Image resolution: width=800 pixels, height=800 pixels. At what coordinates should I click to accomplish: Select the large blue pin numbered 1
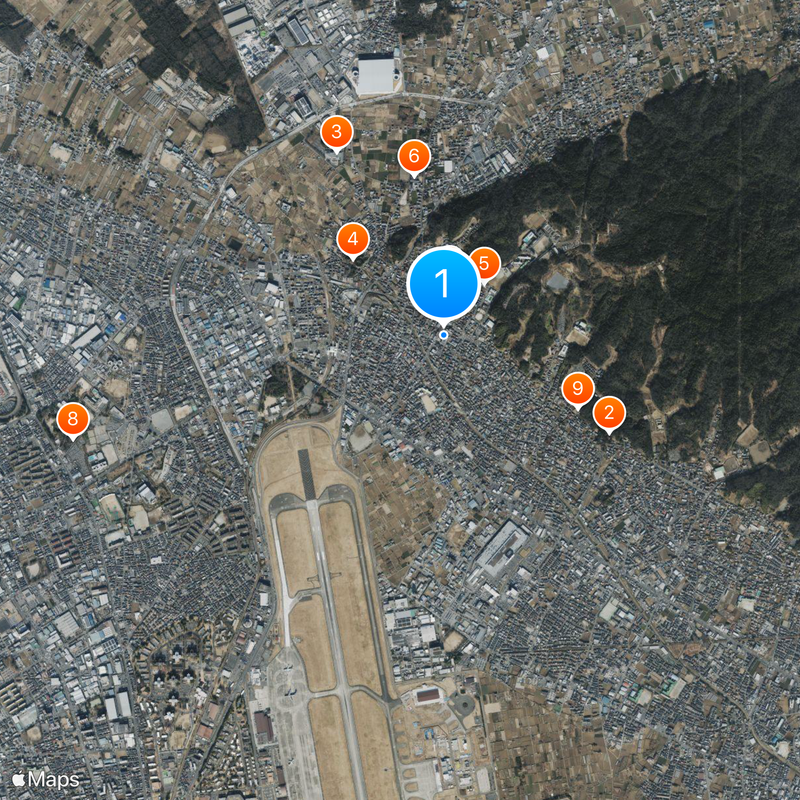(x=444, y=284)
